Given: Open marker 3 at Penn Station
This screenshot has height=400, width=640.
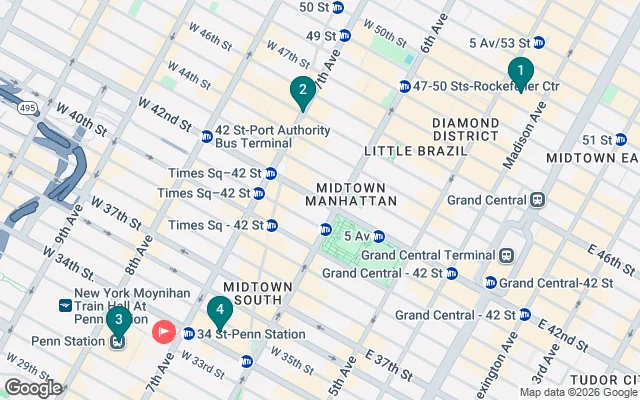Looking at the screenshot, I should point(119,322).
